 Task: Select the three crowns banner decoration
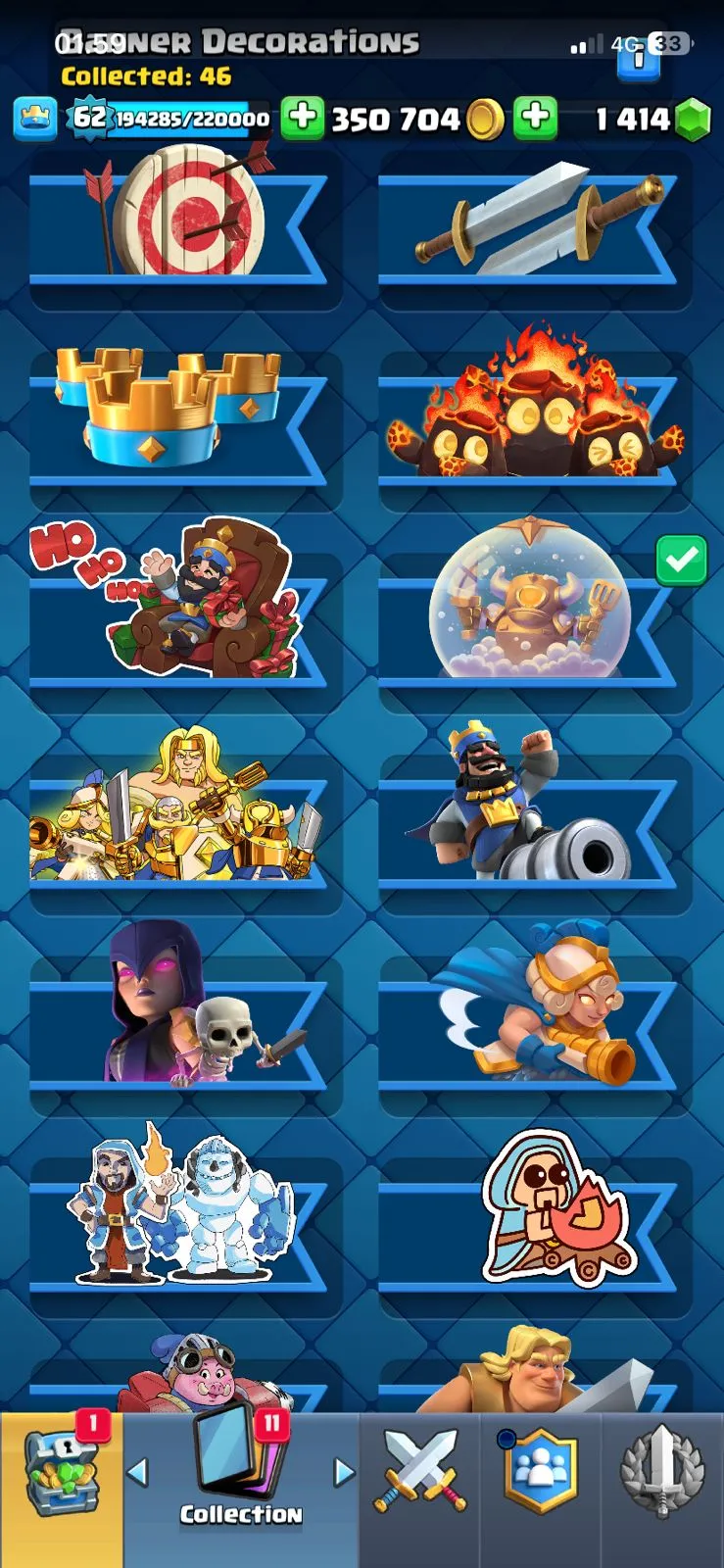(176, 416)
